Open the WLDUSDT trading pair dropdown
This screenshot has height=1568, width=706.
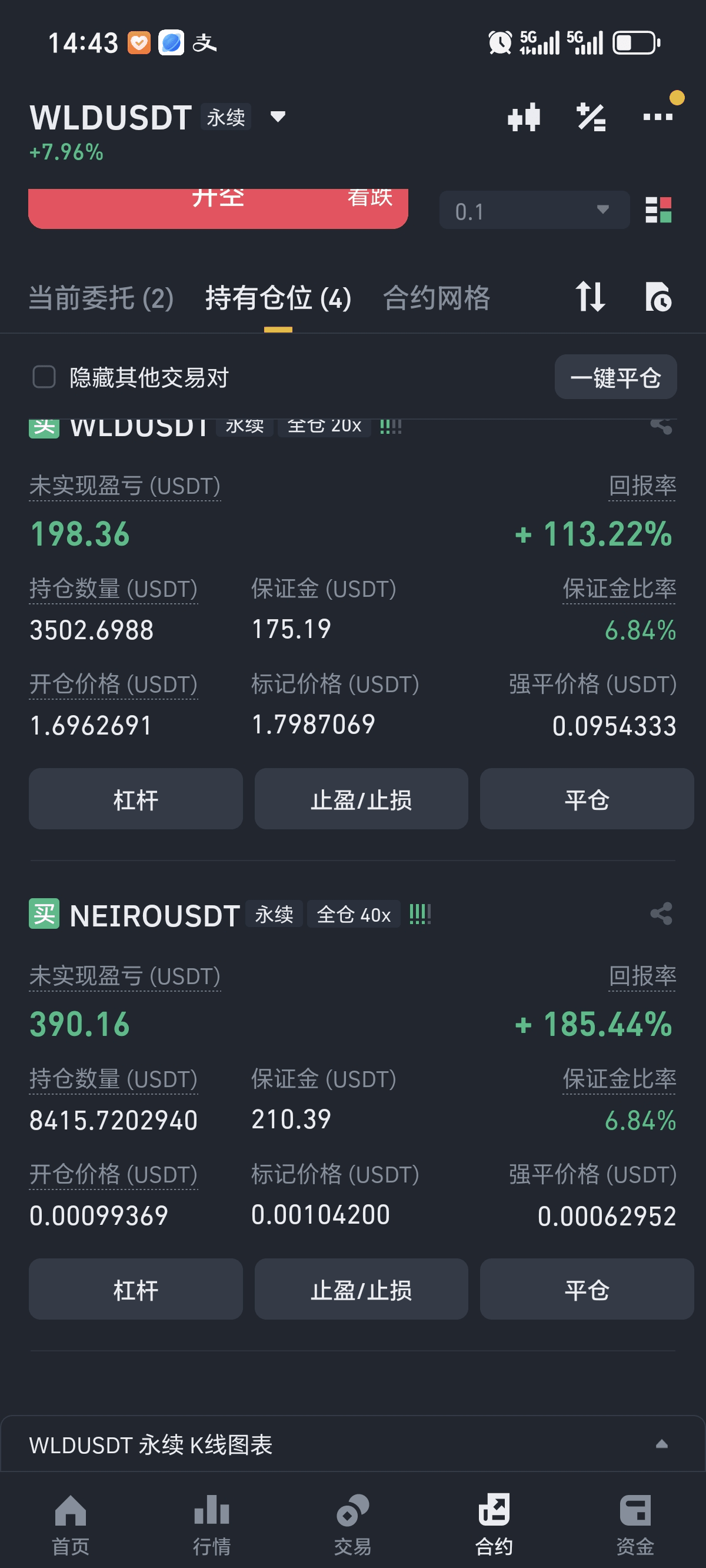pyautogui.click(x=278, y=117)
